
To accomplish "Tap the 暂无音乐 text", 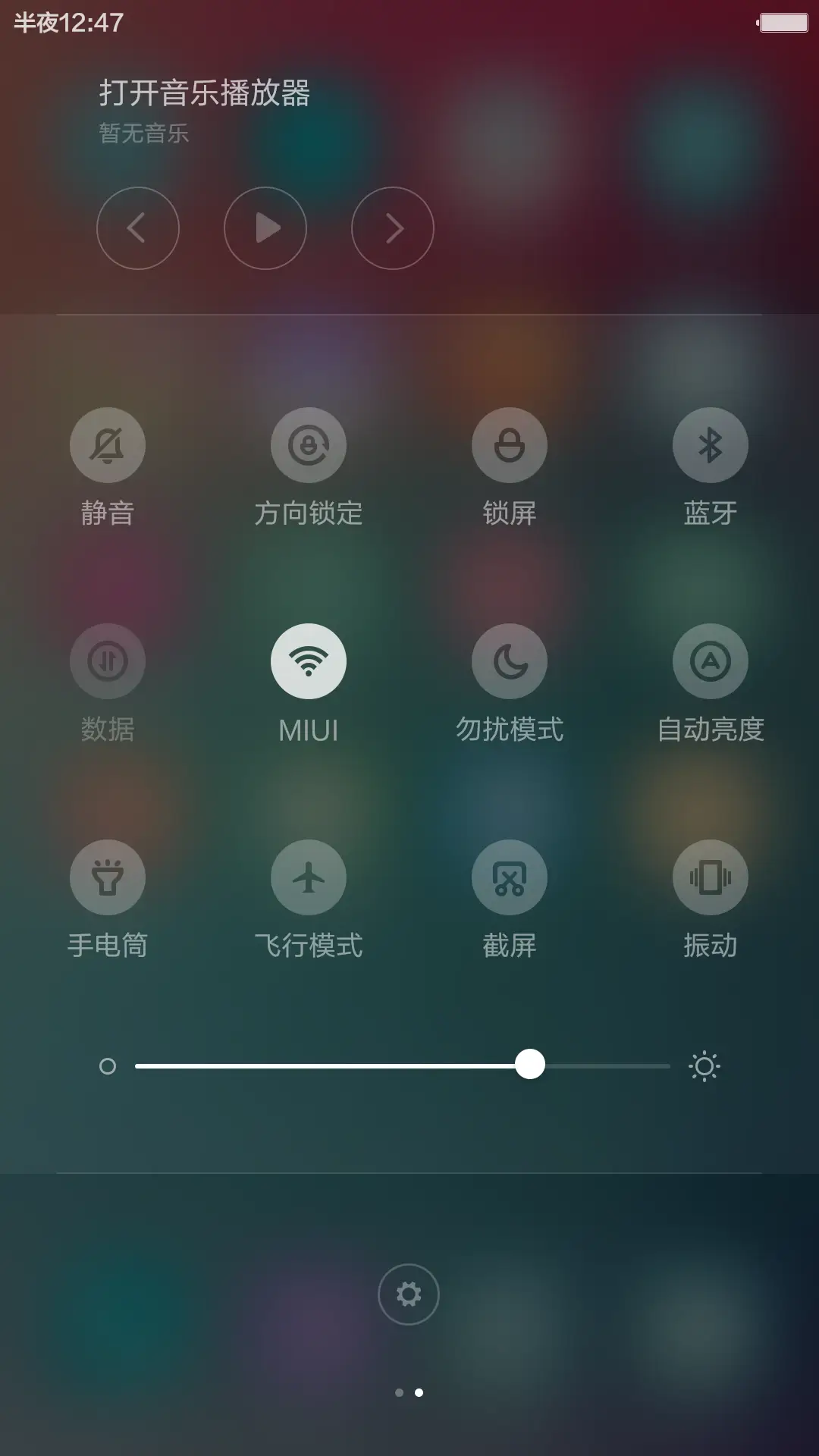I will 143,133.
